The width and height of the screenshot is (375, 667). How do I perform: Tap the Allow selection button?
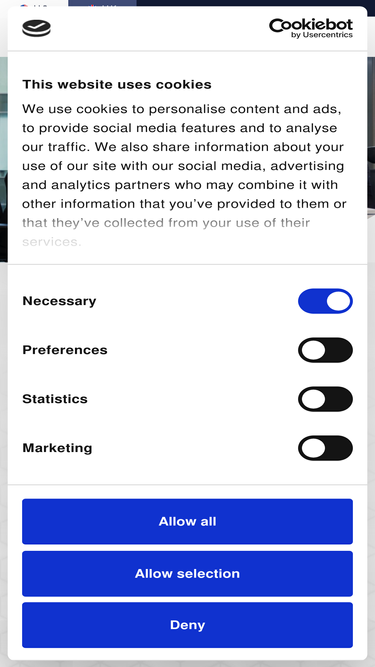point(188,573)
